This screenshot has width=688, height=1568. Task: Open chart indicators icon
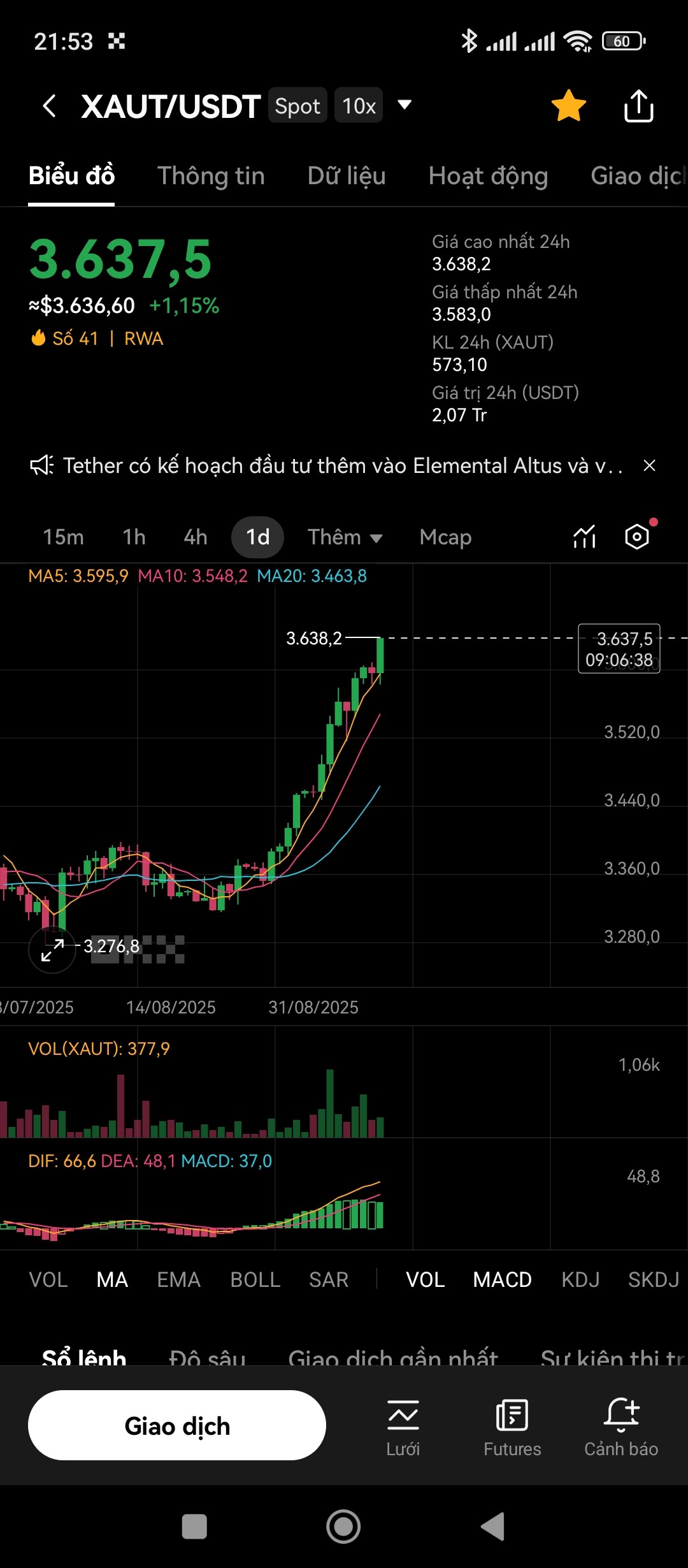(584, 537)
